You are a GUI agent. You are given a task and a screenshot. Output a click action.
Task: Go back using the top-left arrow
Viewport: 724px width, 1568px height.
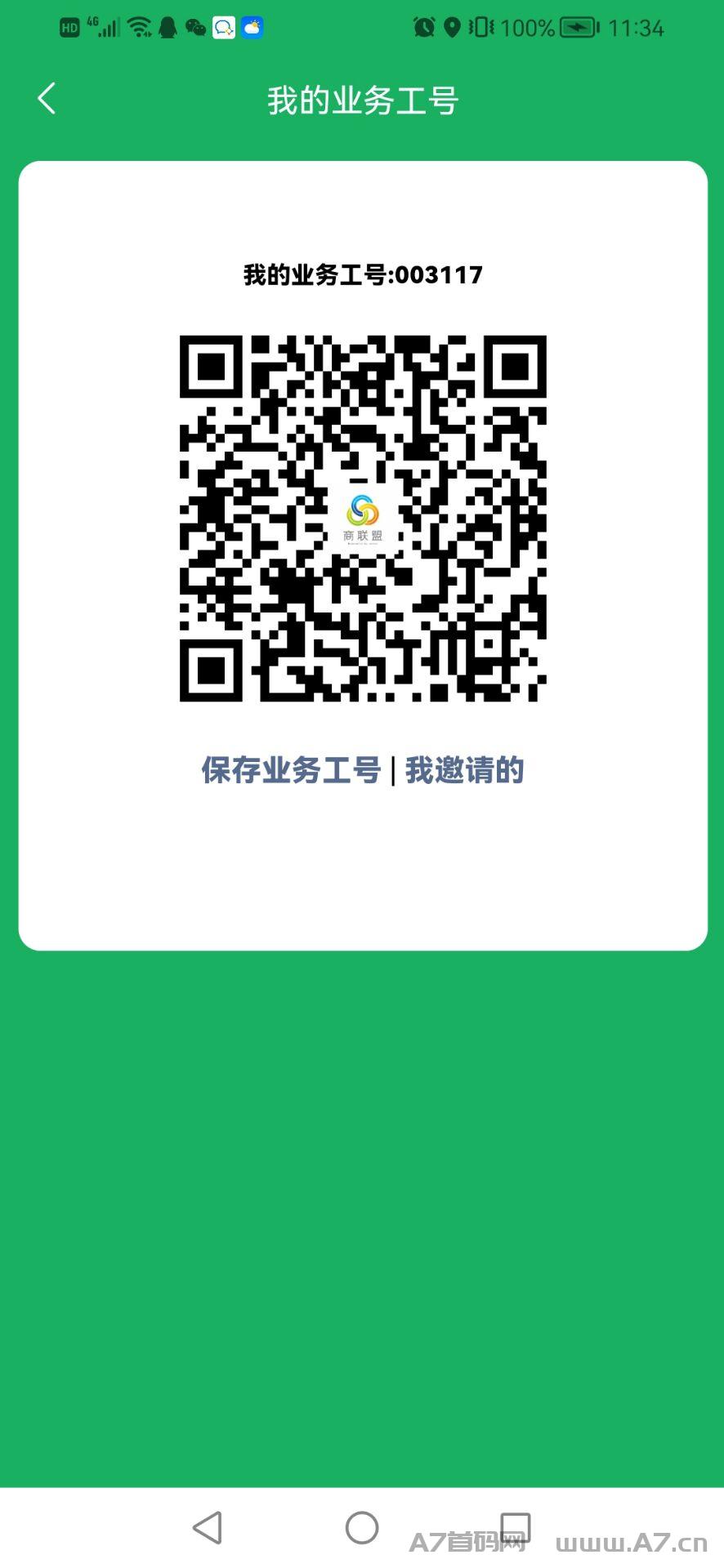tap(47, 99)
